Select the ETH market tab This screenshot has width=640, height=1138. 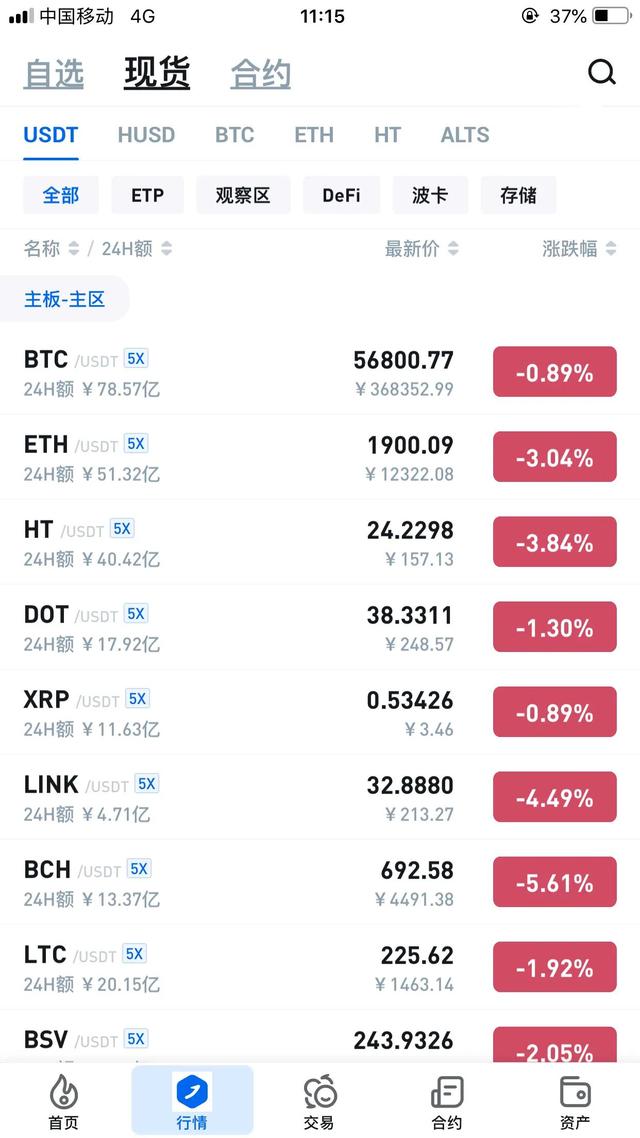(x=314, y=135)
